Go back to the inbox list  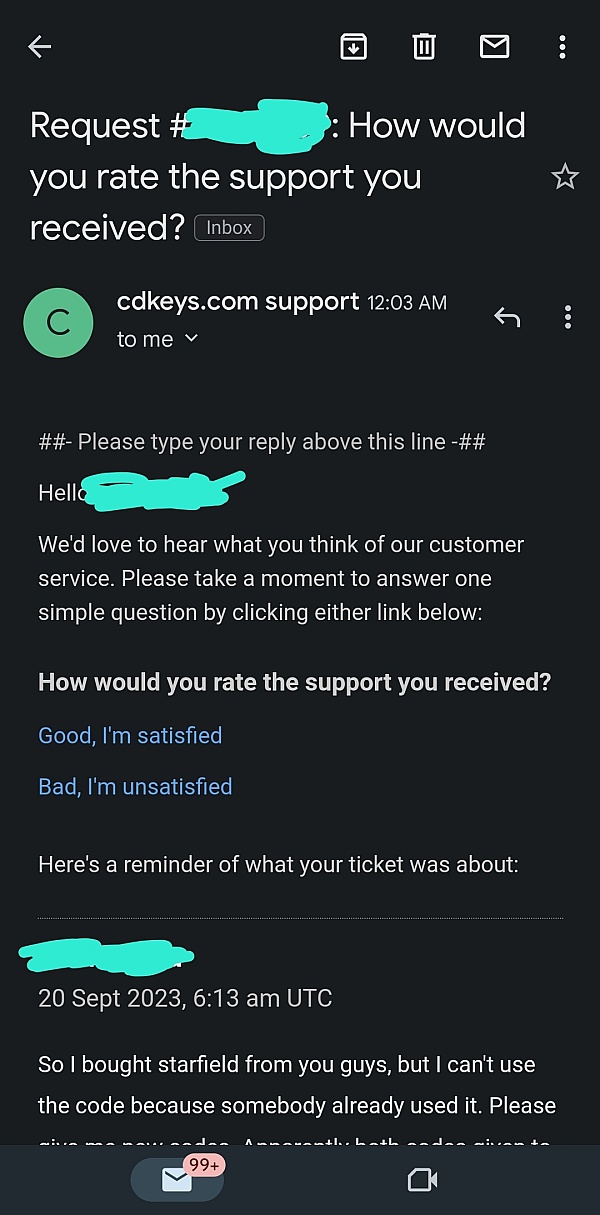(39, 46)
